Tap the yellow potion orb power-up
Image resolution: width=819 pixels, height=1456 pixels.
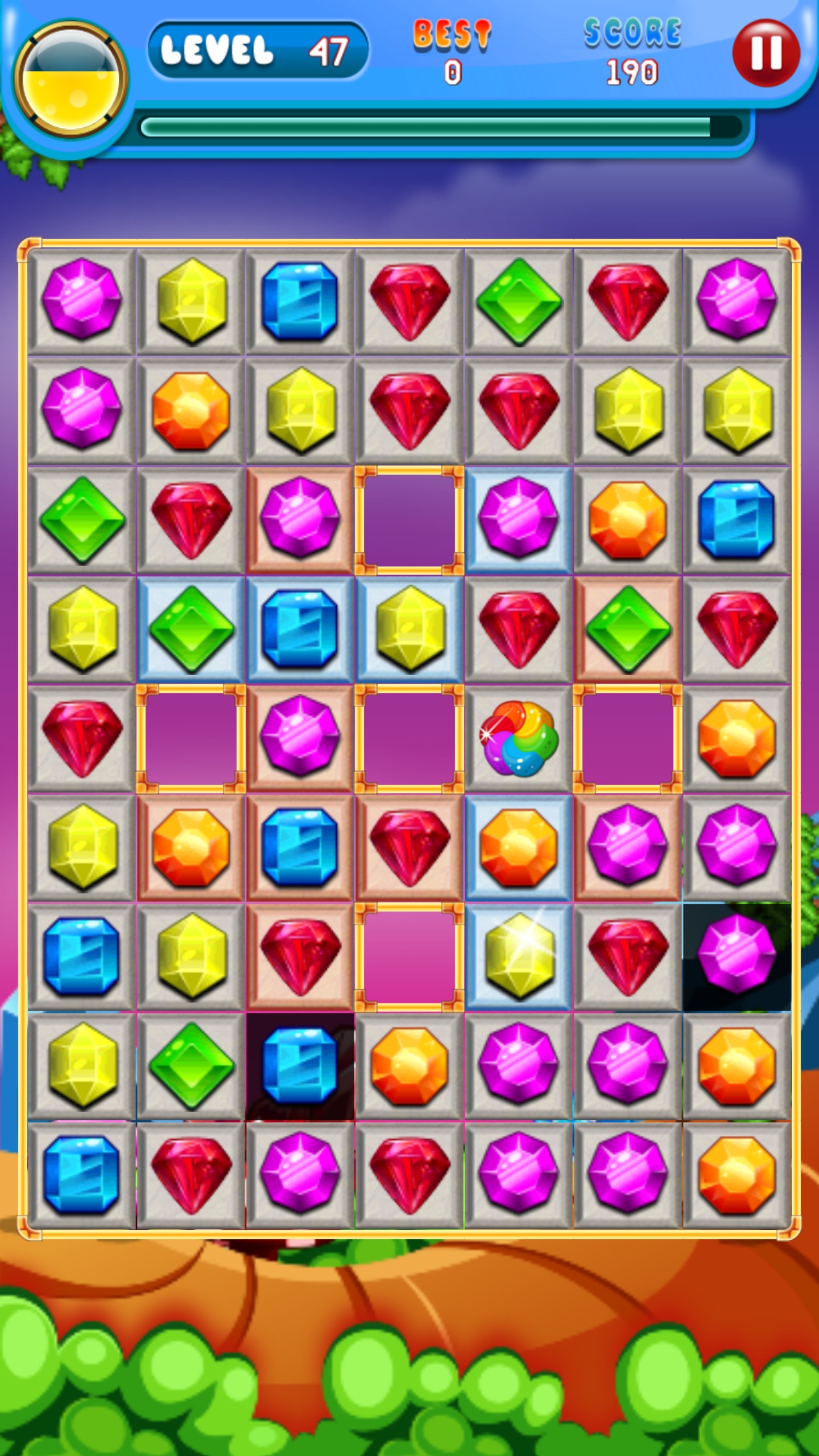point(71,81)
